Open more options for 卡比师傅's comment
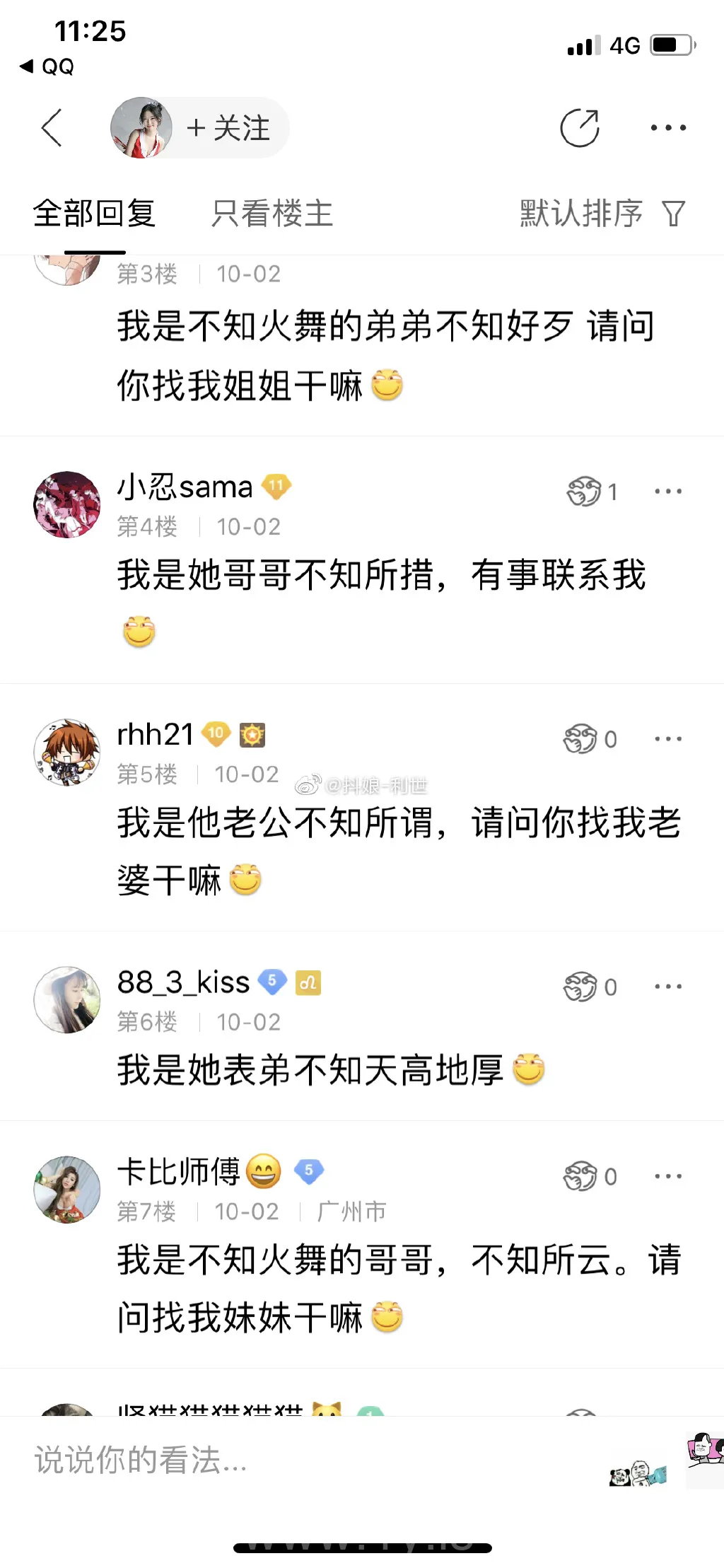 point(667,1176)
